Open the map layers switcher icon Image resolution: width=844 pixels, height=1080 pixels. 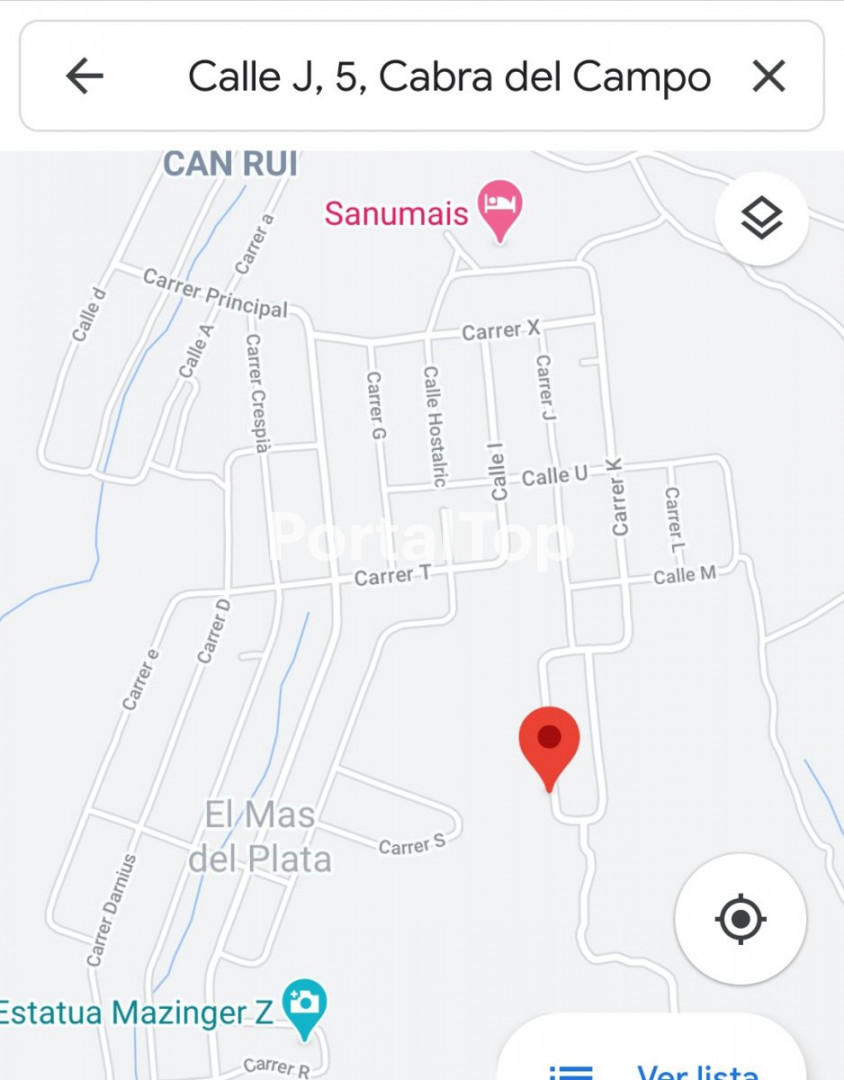pyautogui.click(x=760, y=218)
